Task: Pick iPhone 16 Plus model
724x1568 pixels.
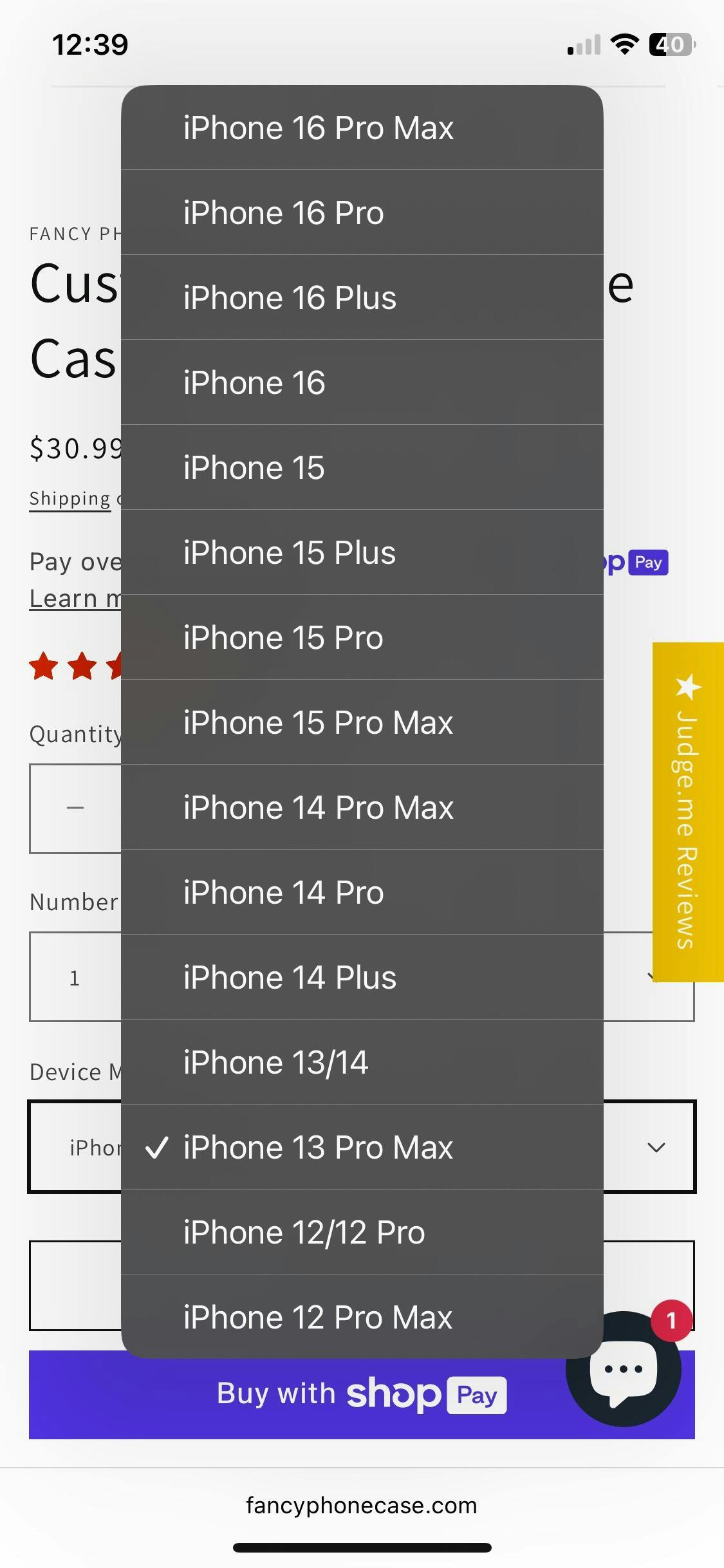Action: [362, 297]
